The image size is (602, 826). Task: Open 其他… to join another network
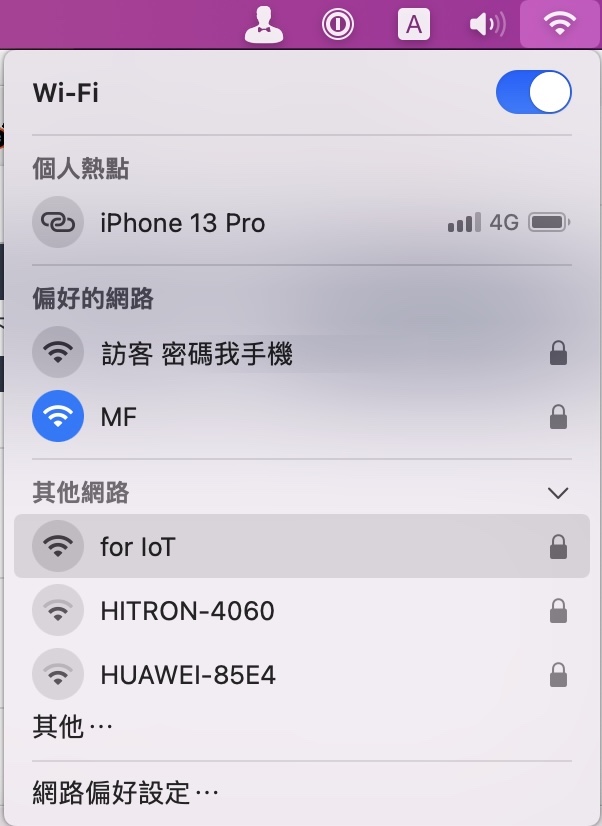(72, 727)
